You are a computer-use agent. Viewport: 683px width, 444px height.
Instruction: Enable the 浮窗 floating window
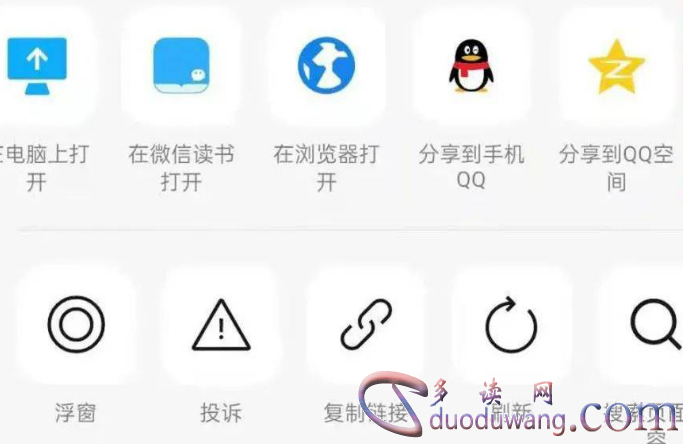[76, 326]
